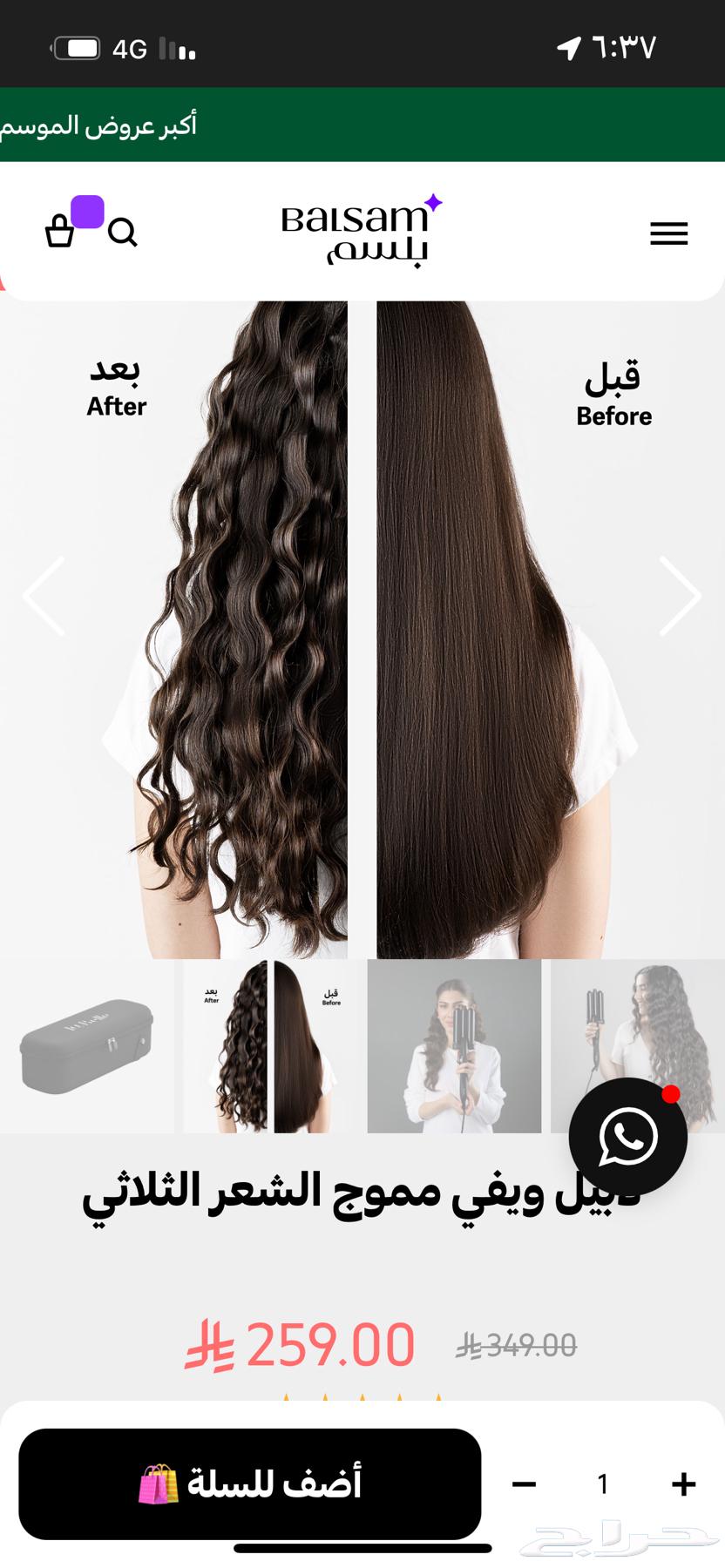Open the search icon

pos(123,233)
